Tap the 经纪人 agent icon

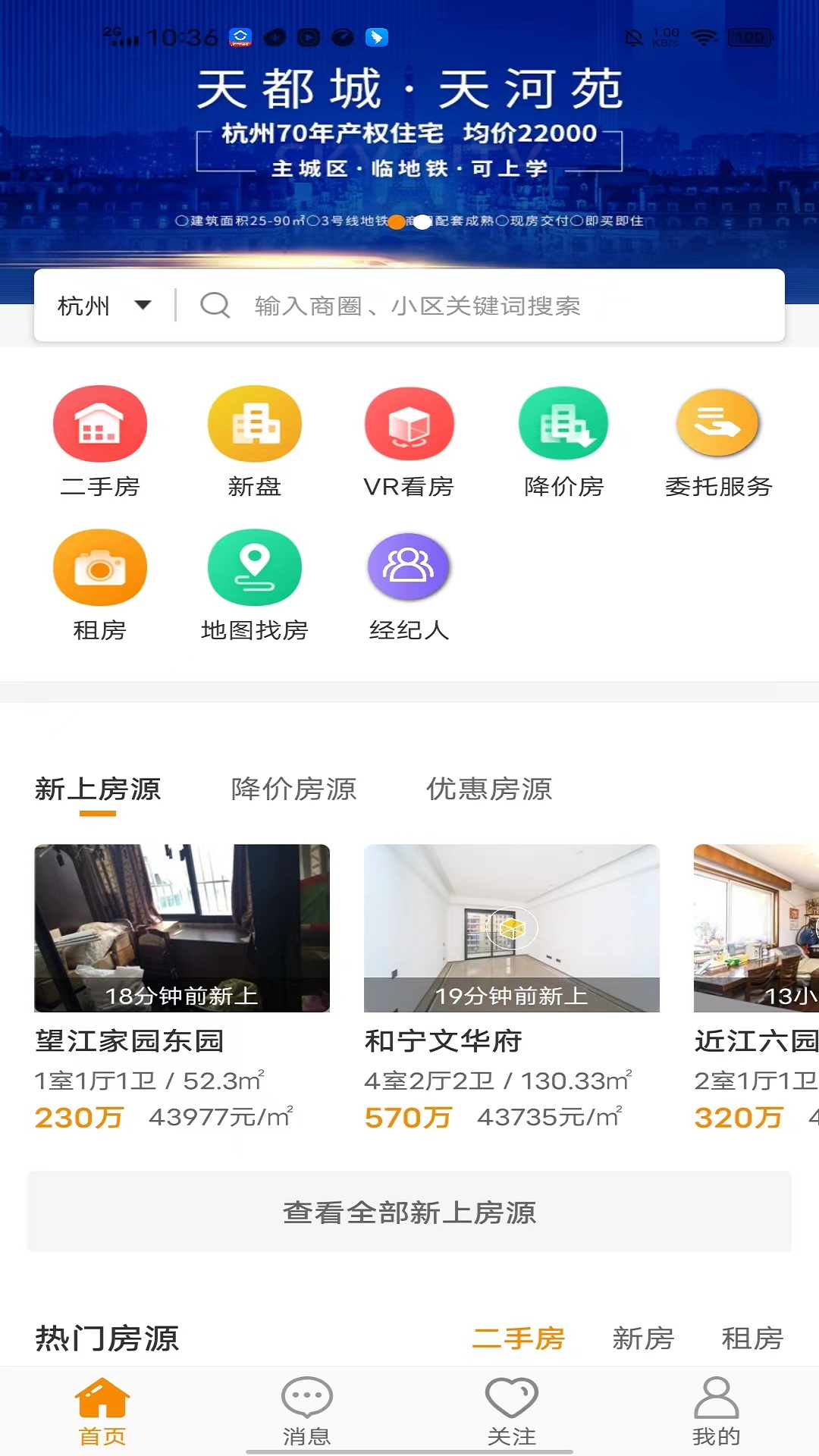point(409,566)
